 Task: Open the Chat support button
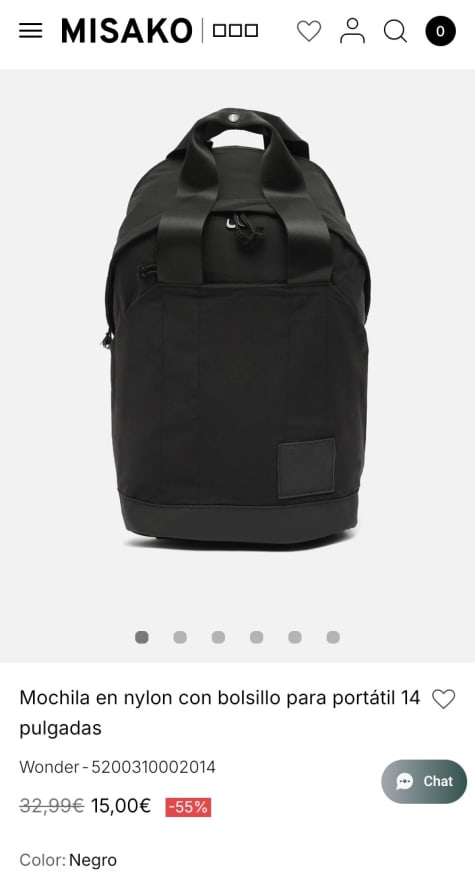[424, 781]
